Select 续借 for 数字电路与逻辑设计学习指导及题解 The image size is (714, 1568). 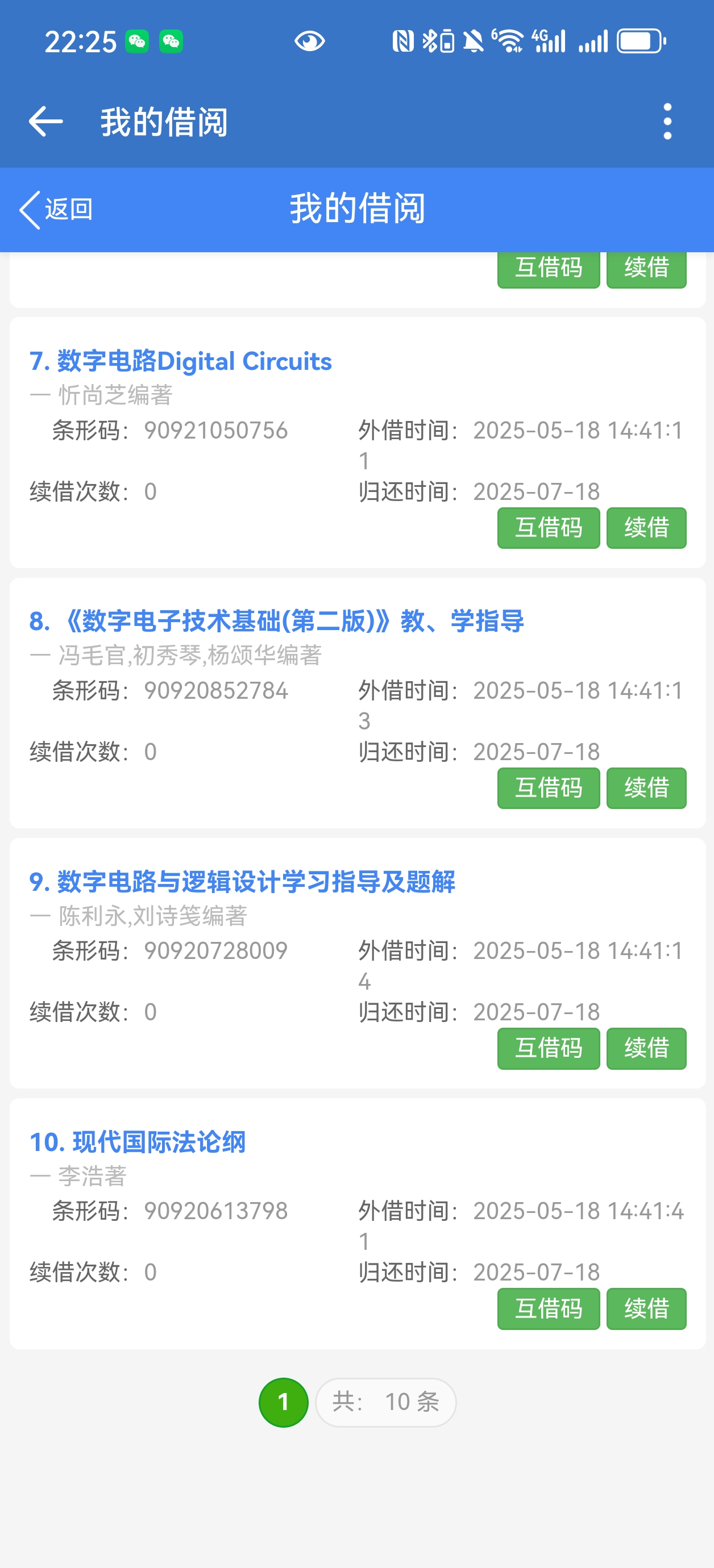point(646,1048)
